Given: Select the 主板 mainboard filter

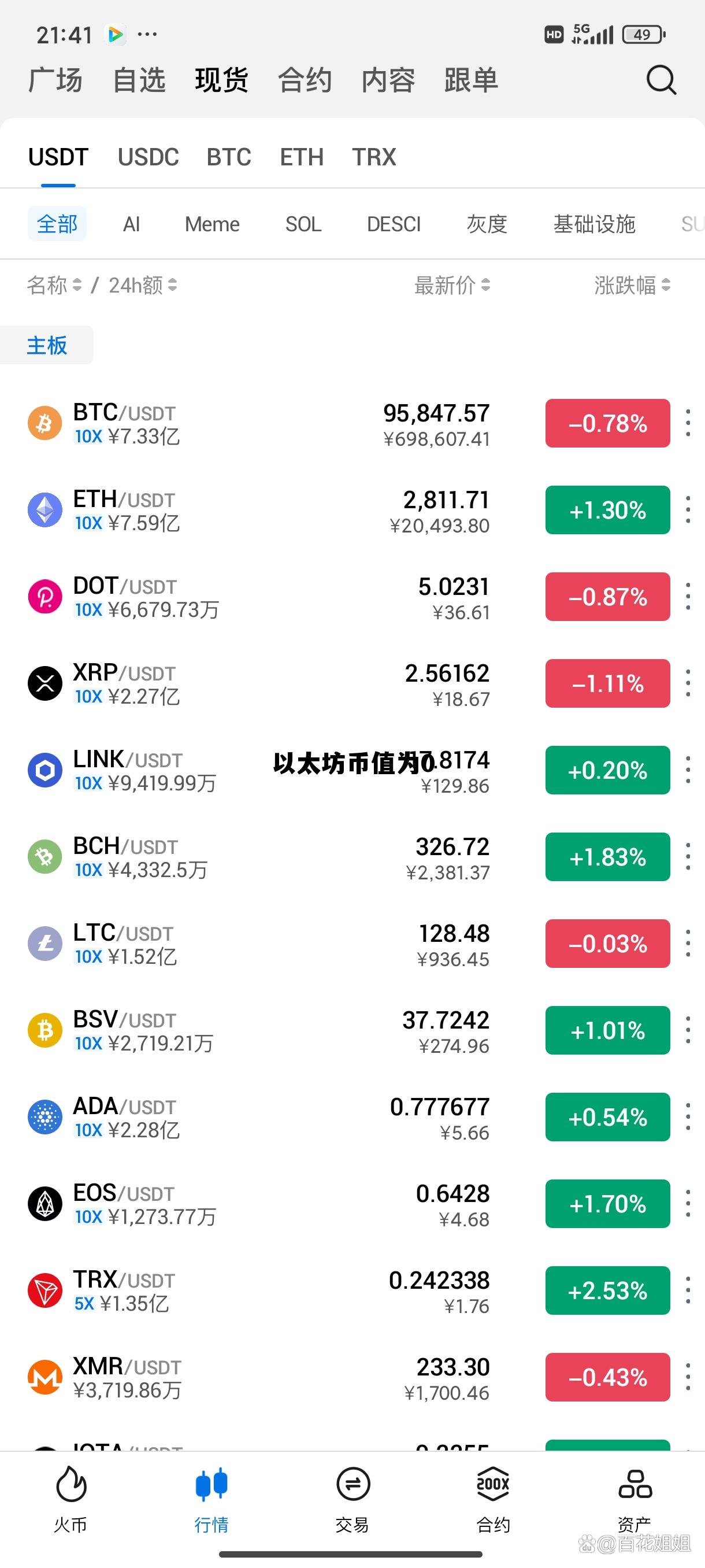Looking at the screenshot, I should [47, 345].
